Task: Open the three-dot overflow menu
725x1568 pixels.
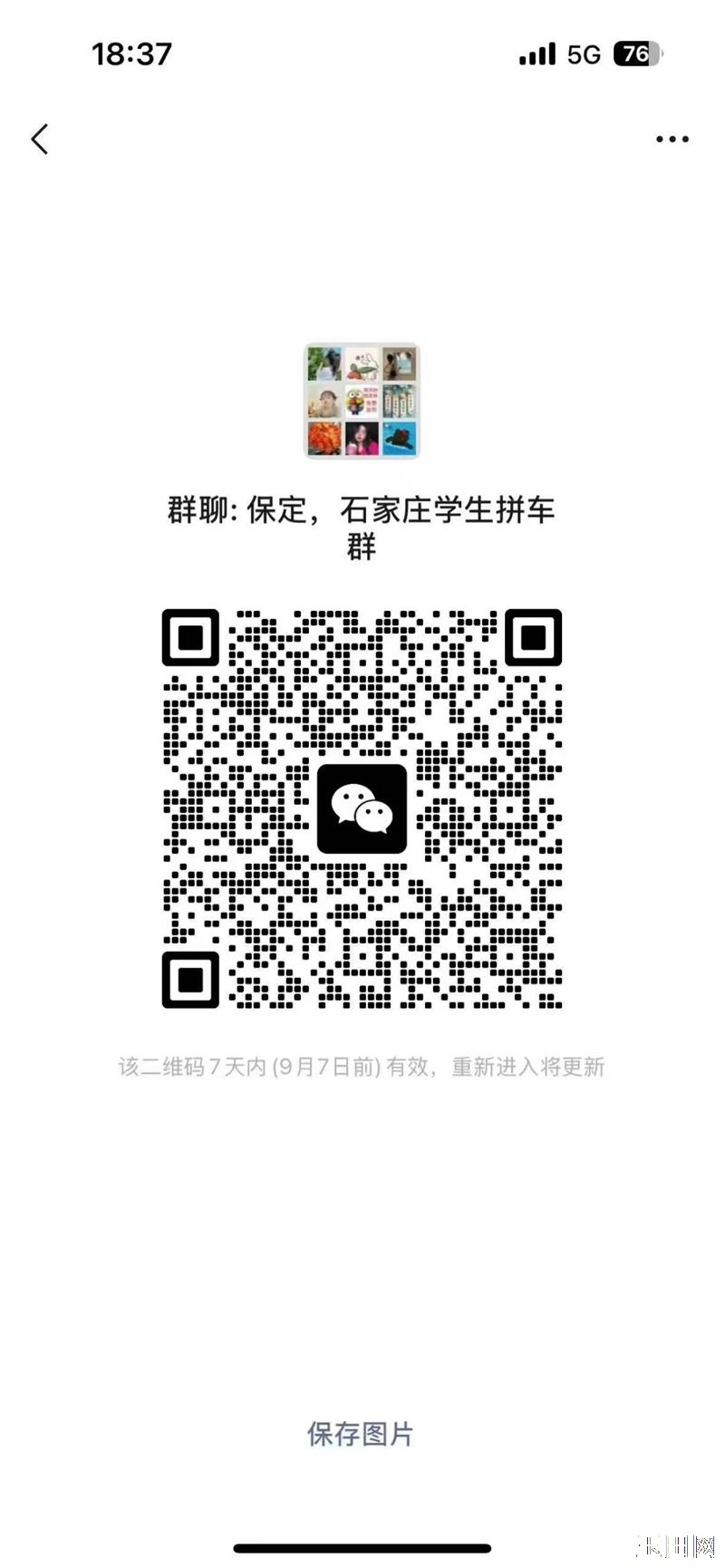Action: point(672,140)
